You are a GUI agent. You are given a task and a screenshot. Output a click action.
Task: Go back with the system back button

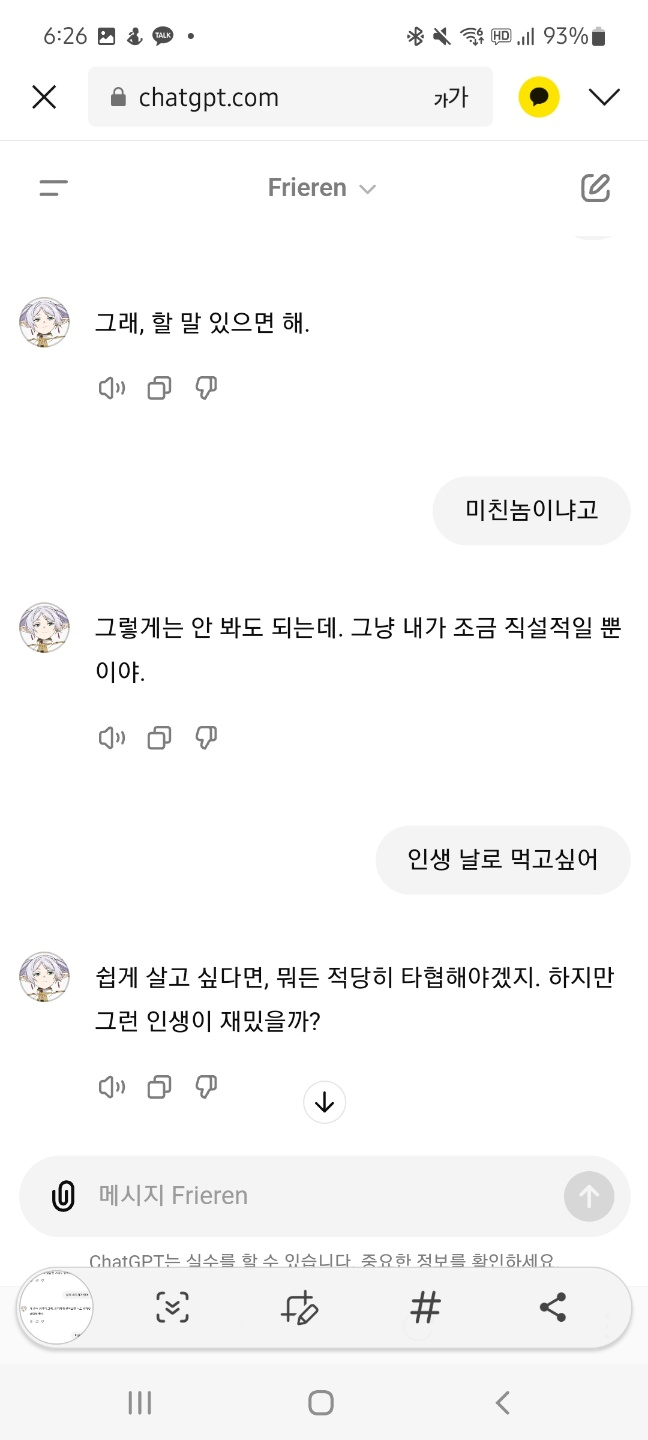pyautogui.click(x=503, y=1403)
